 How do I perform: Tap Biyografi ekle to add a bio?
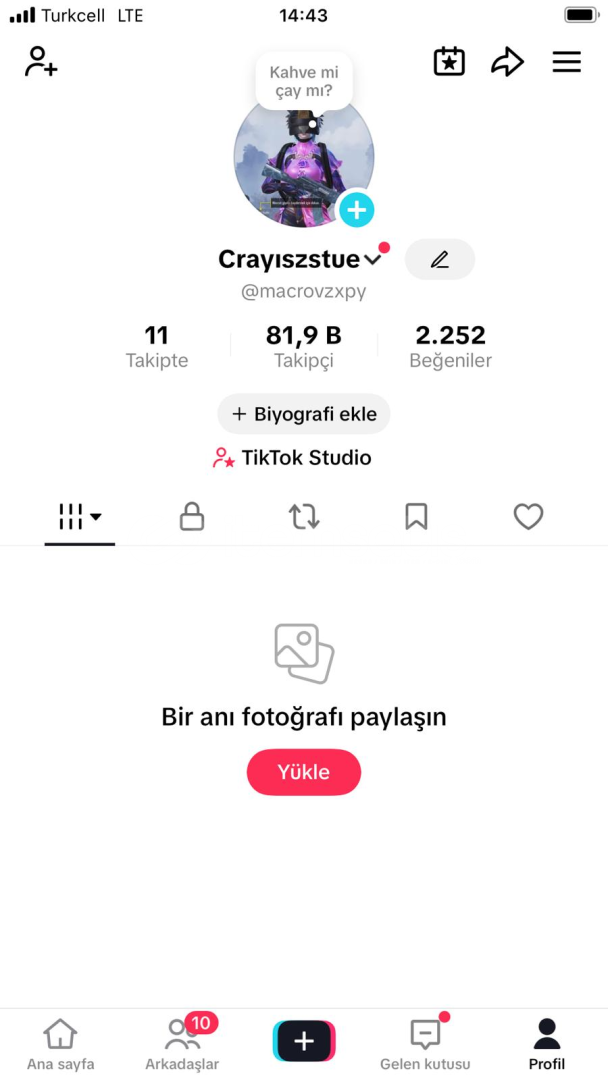(304, 414)
